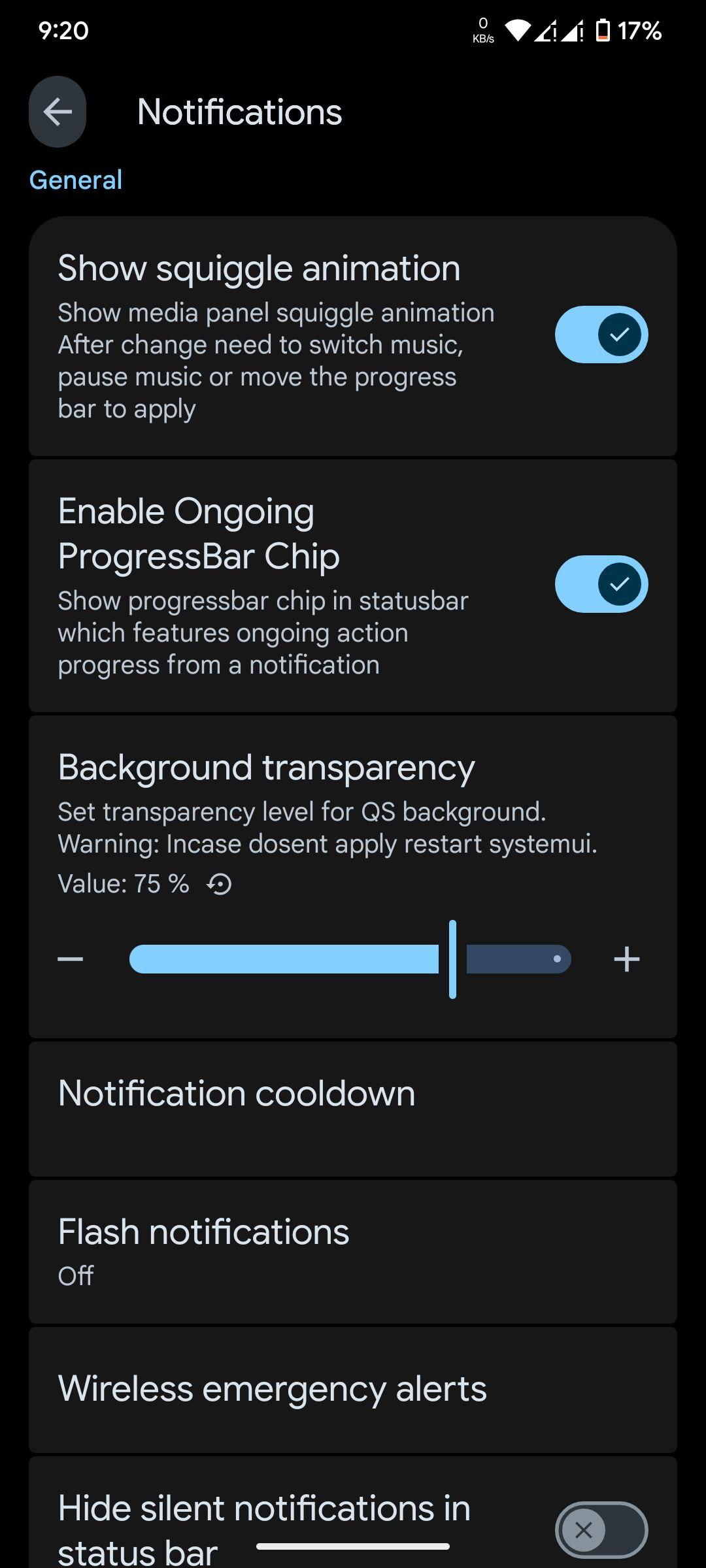Open Wireless emergency alerts
706x1568 pixels.
tap(353, 1389)
